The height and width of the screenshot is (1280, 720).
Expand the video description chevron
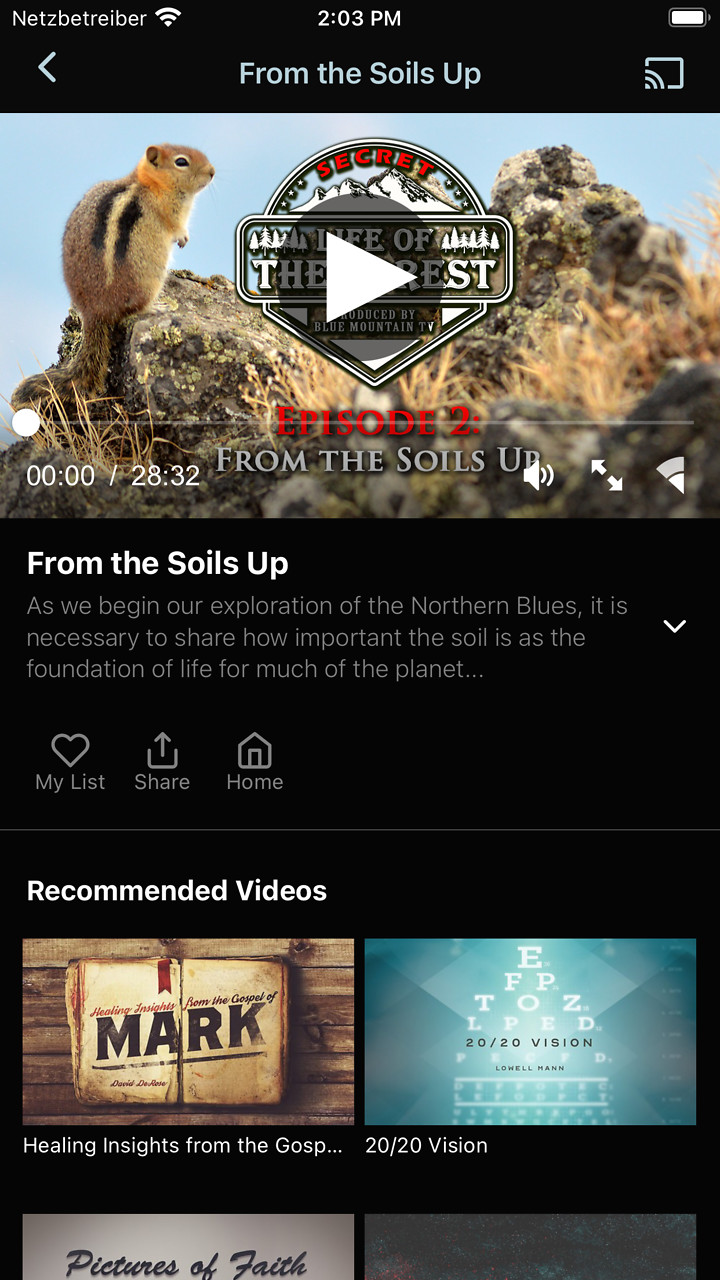[675, 626]
